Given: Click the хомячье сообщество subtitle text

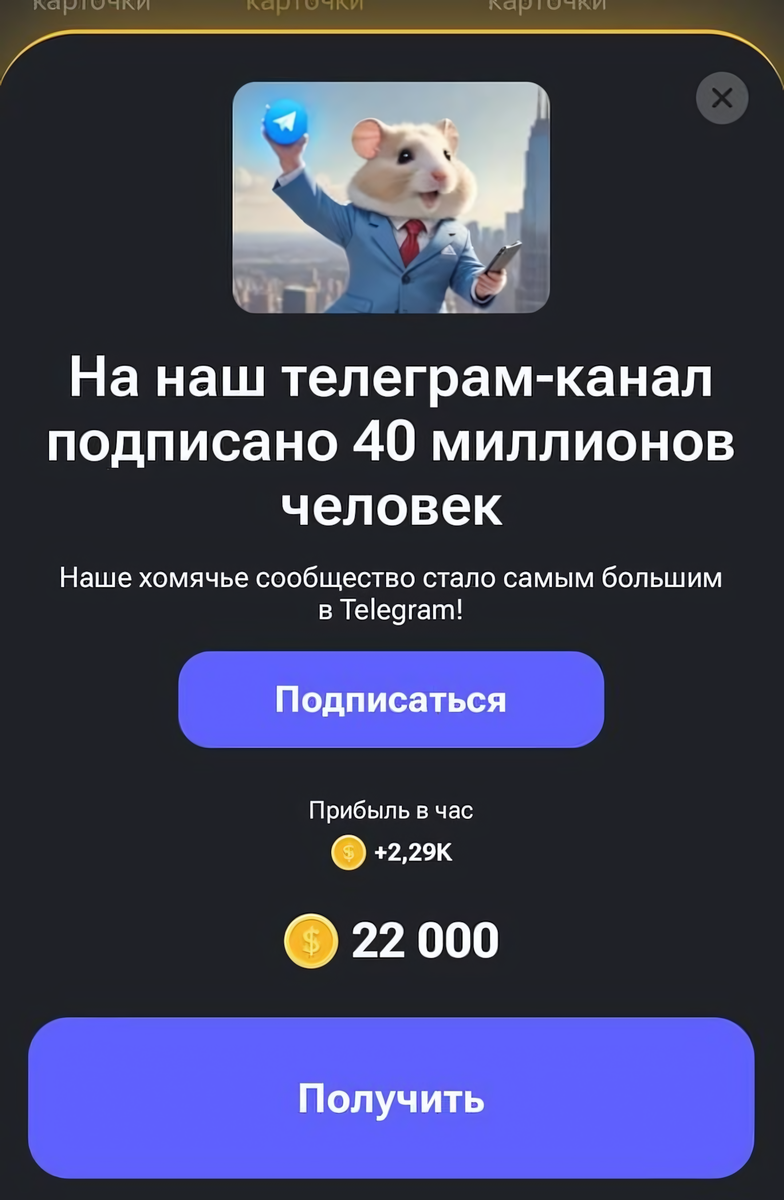Looking at the screenshot, I should point(392,590).
